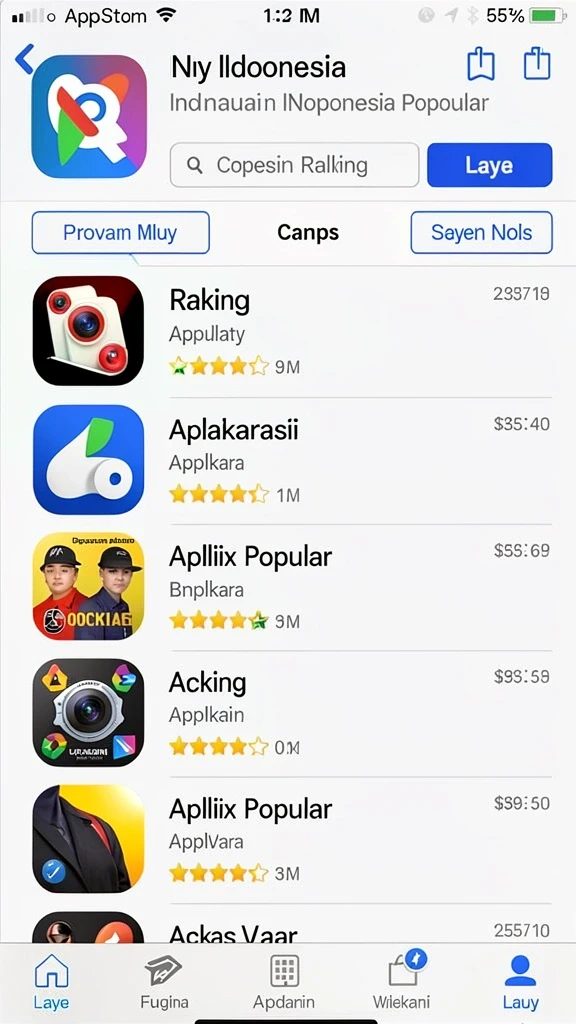Go to the Laye home tab
576x1024 pixels.
pyautogui.click(x=51, y=982)
